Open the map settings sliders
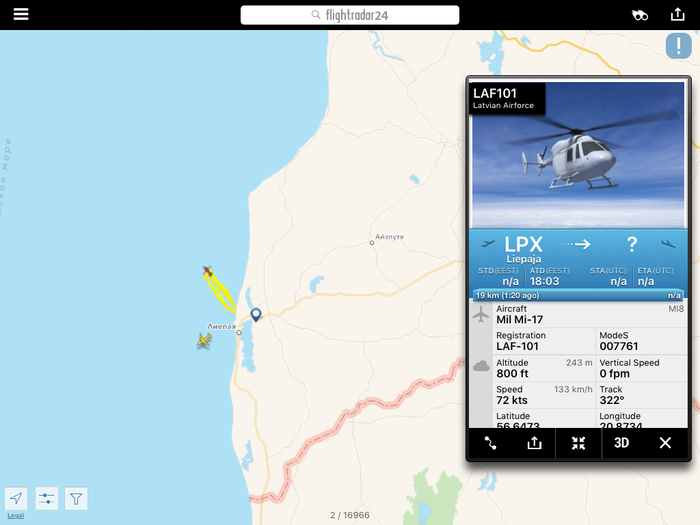This screenshot has height=525, width=700. (x=47, y=497)
